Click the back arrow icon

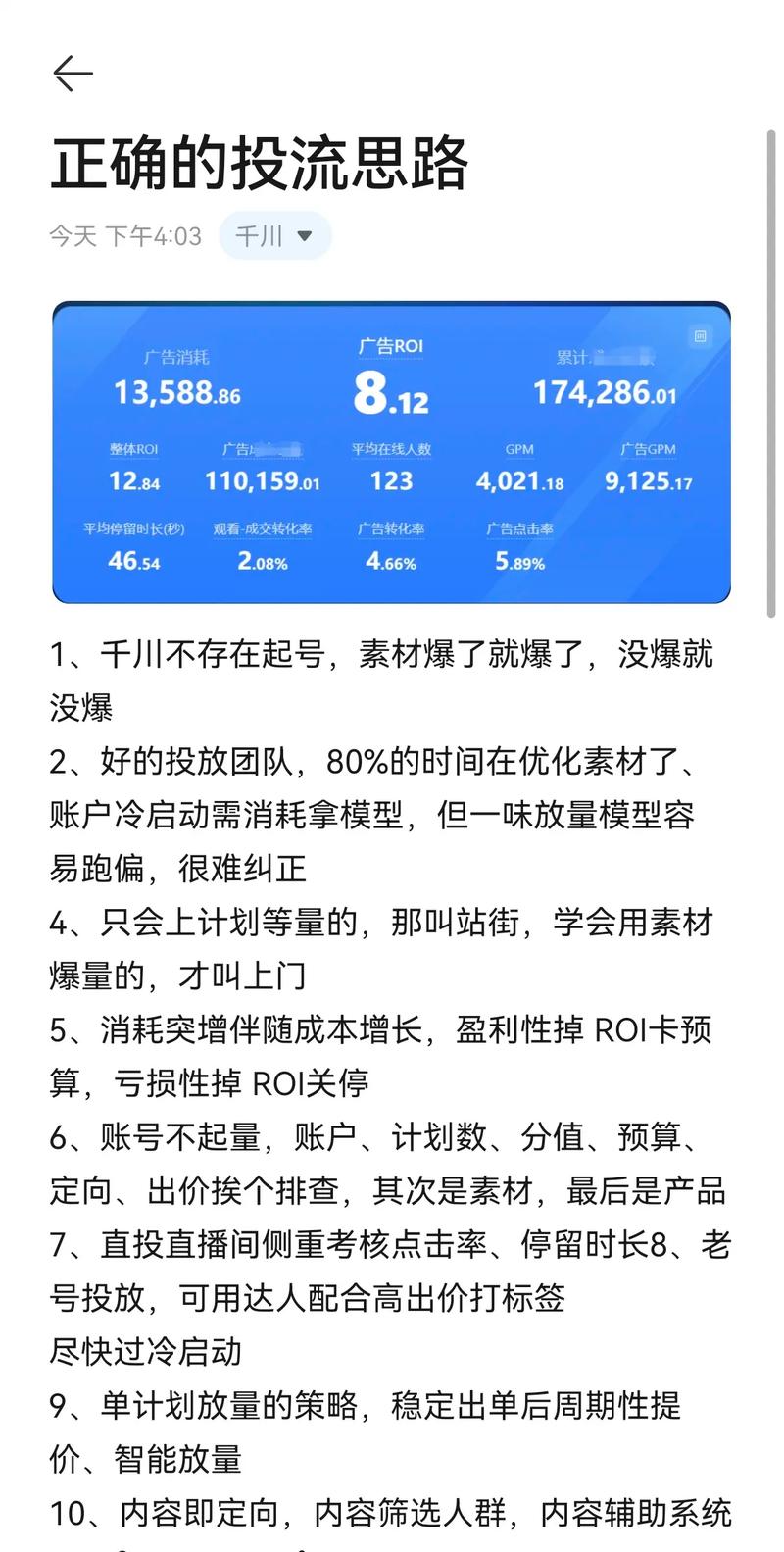click(73, 74)
